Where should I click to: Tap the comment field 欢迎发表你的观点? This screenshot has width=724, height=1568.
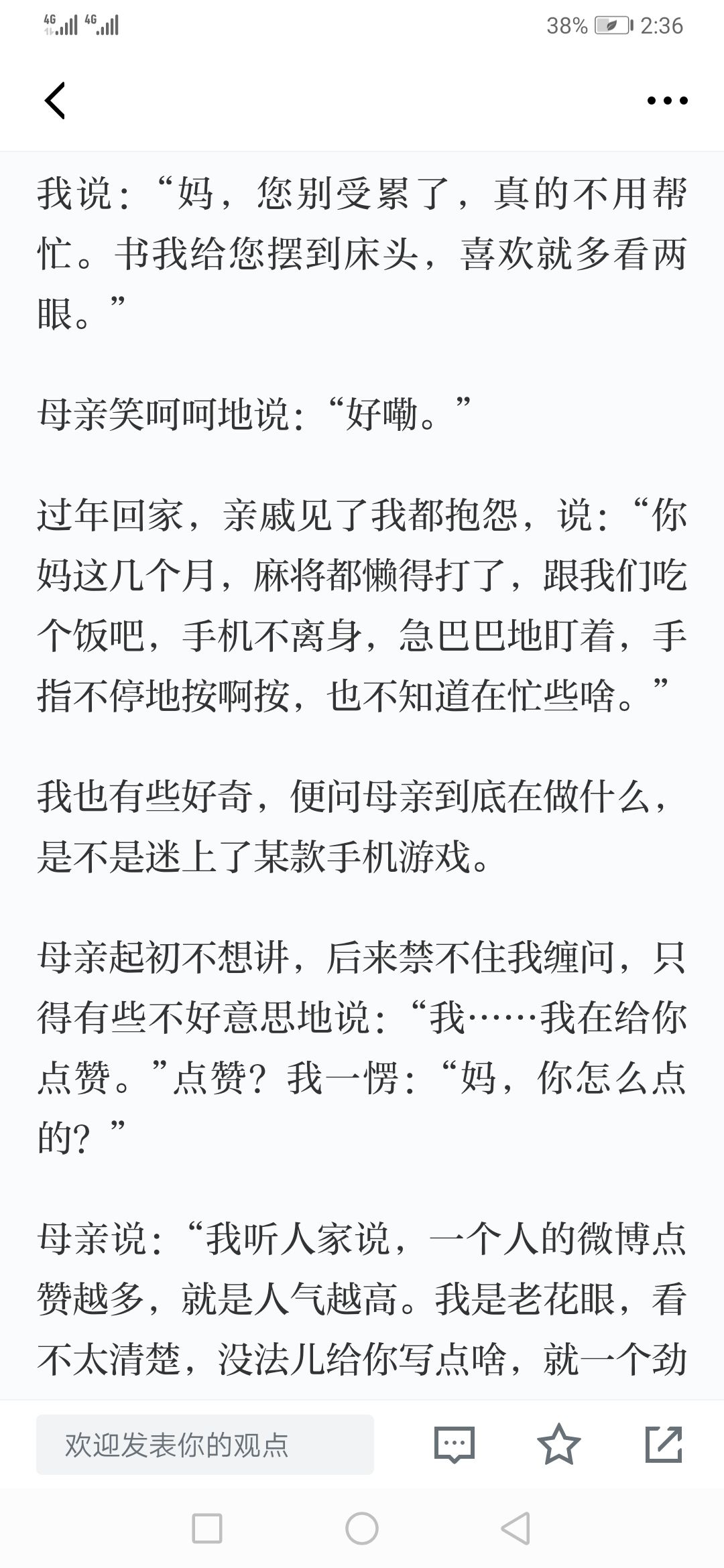[205, 1445]
